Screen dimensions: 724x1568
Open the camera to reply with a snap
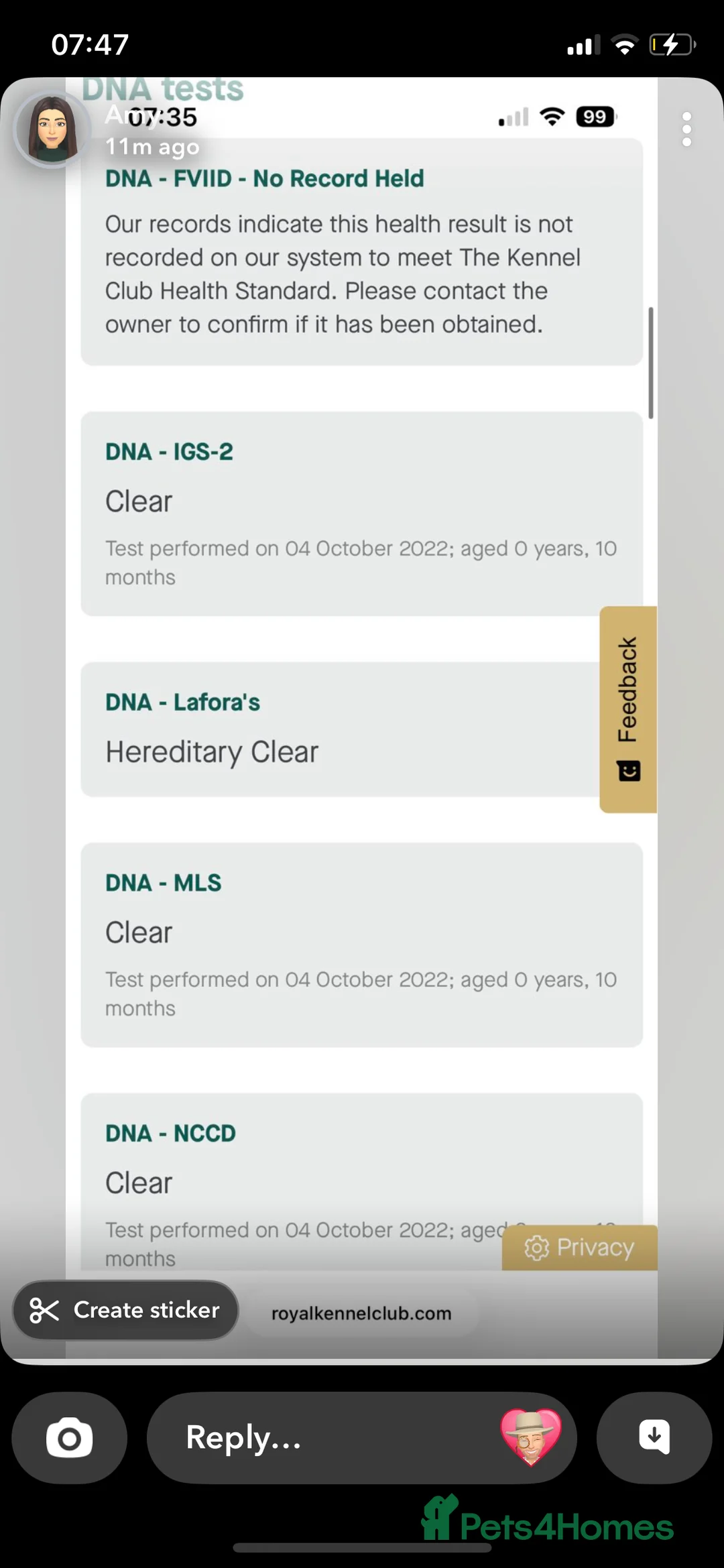click(69, 1437)
